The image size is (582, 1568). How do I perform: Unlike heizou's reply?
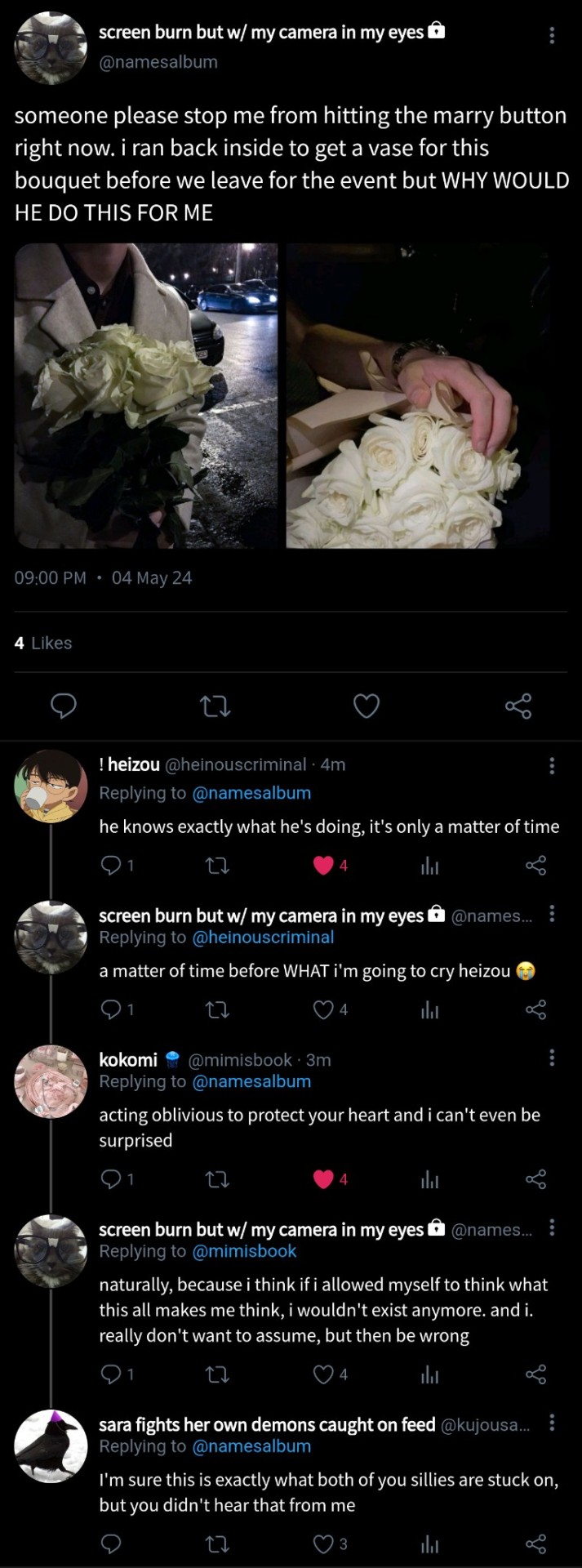(324, 866)
